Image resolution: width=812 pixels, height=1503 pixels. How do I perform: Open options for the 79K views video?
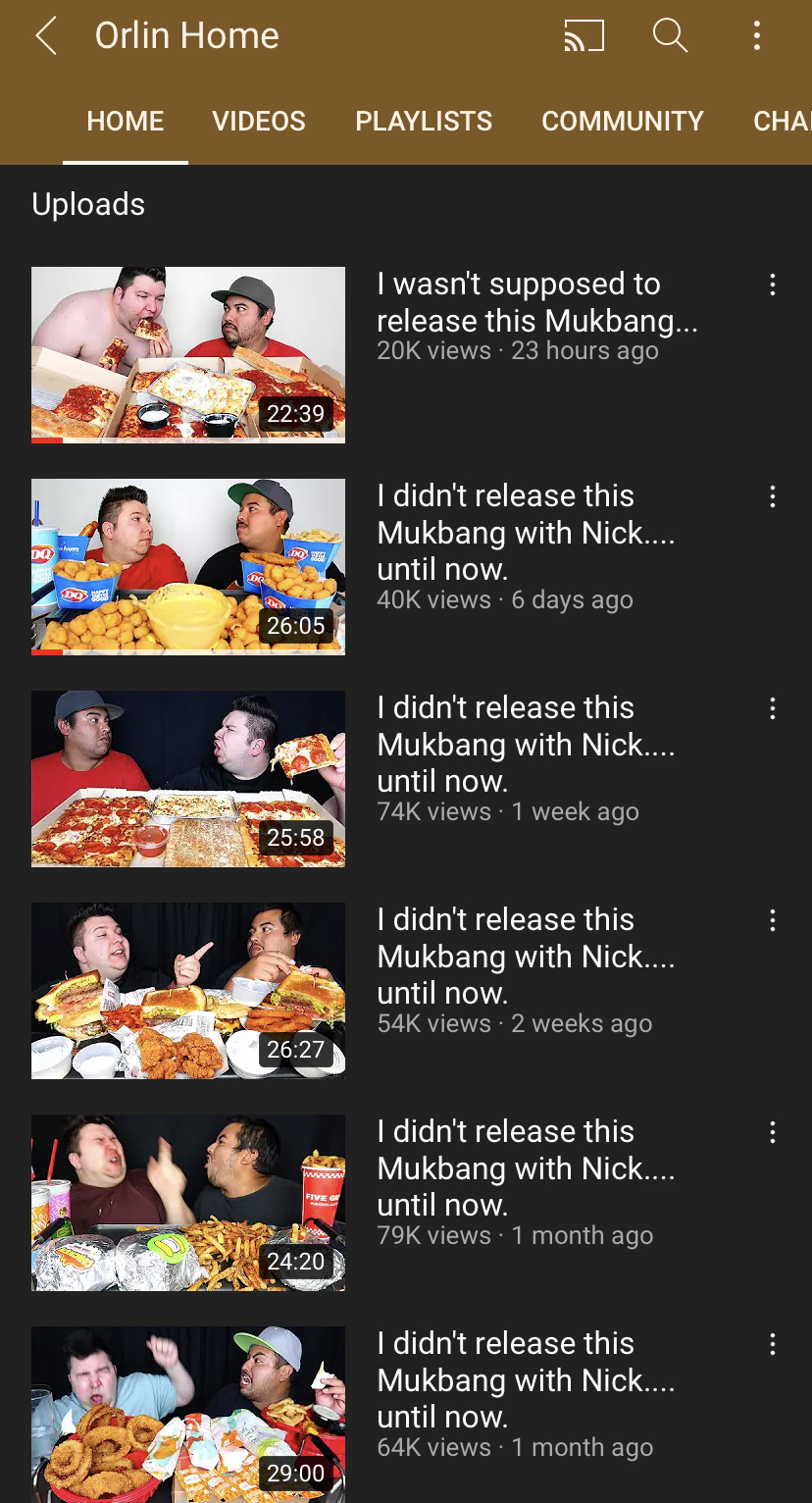773,1132
